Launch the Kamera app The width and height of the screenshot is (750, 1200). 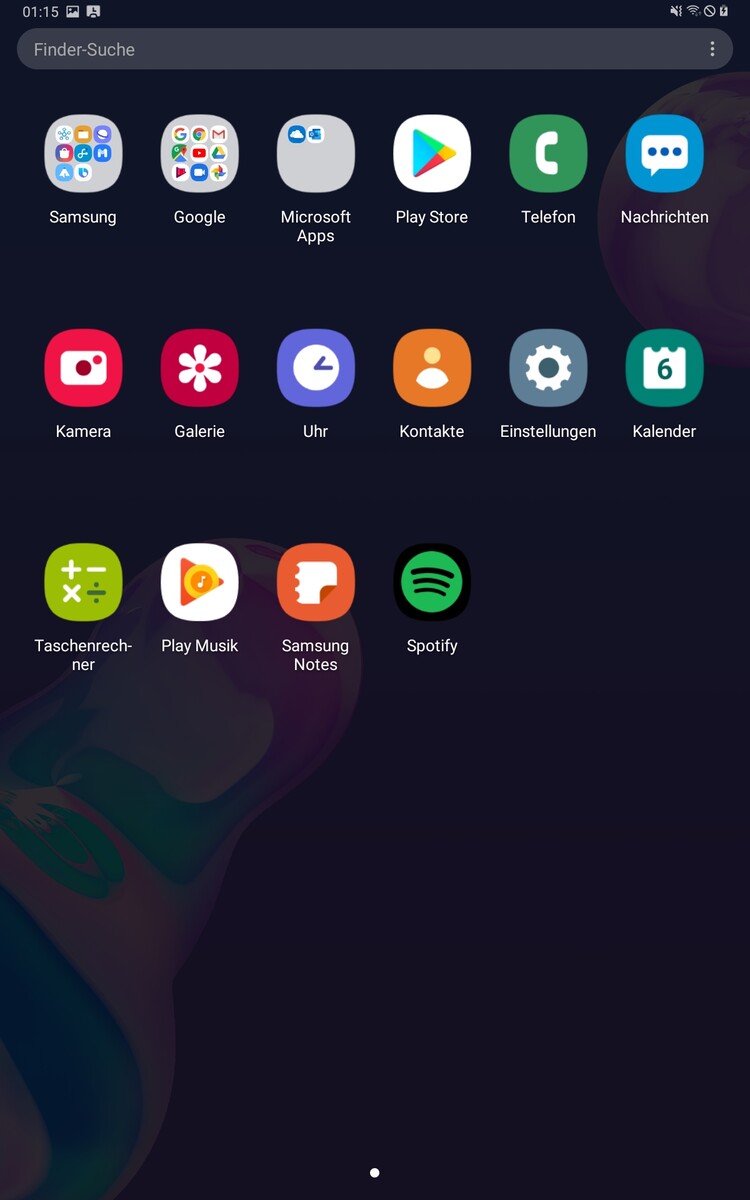[83, 368]
